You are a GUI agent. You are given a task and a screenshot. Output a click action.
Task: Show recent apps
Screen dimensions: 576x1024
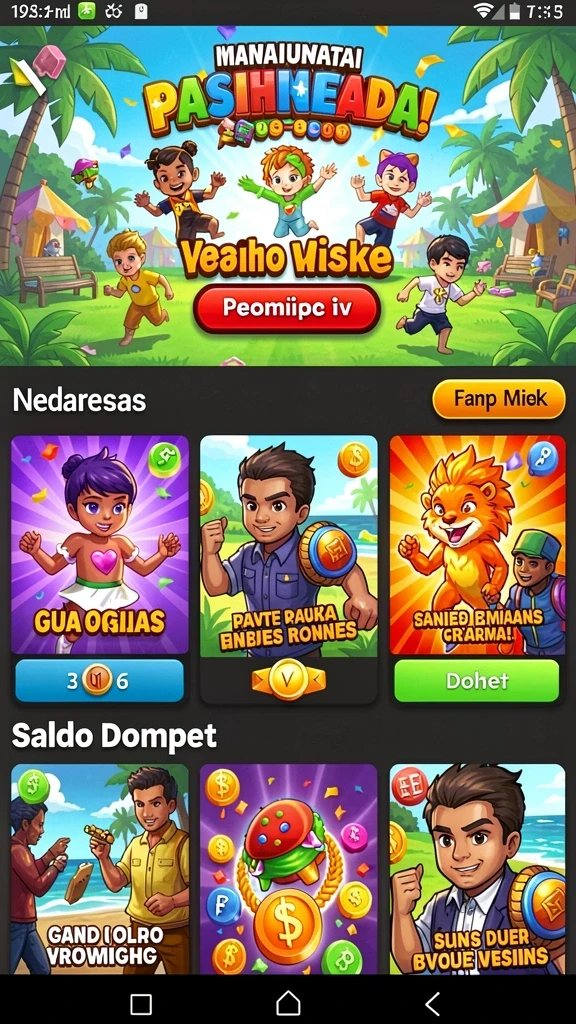point(141,1004)
